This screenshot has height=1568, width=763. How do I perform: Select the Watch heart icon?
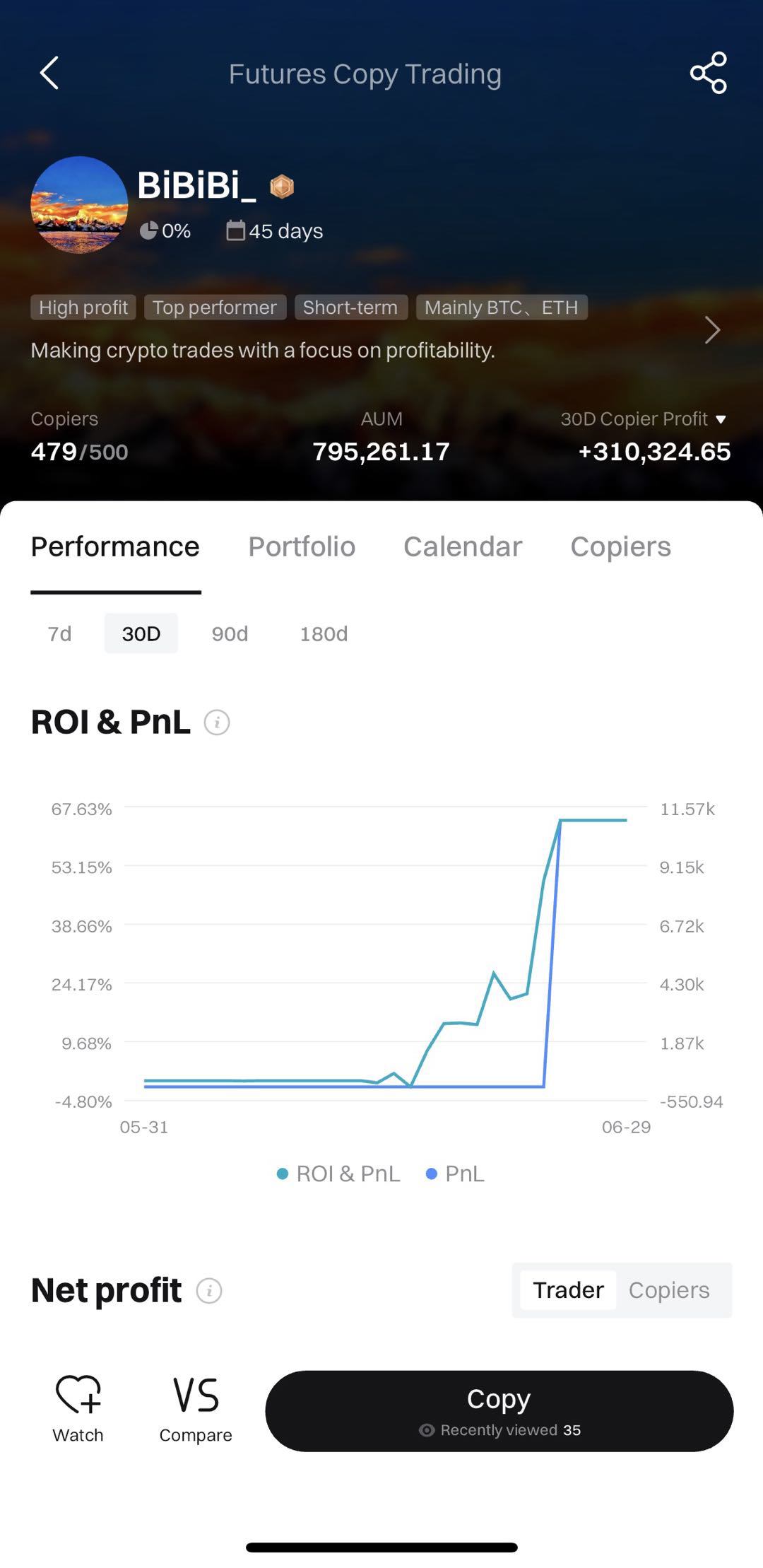coord(78,1396)
